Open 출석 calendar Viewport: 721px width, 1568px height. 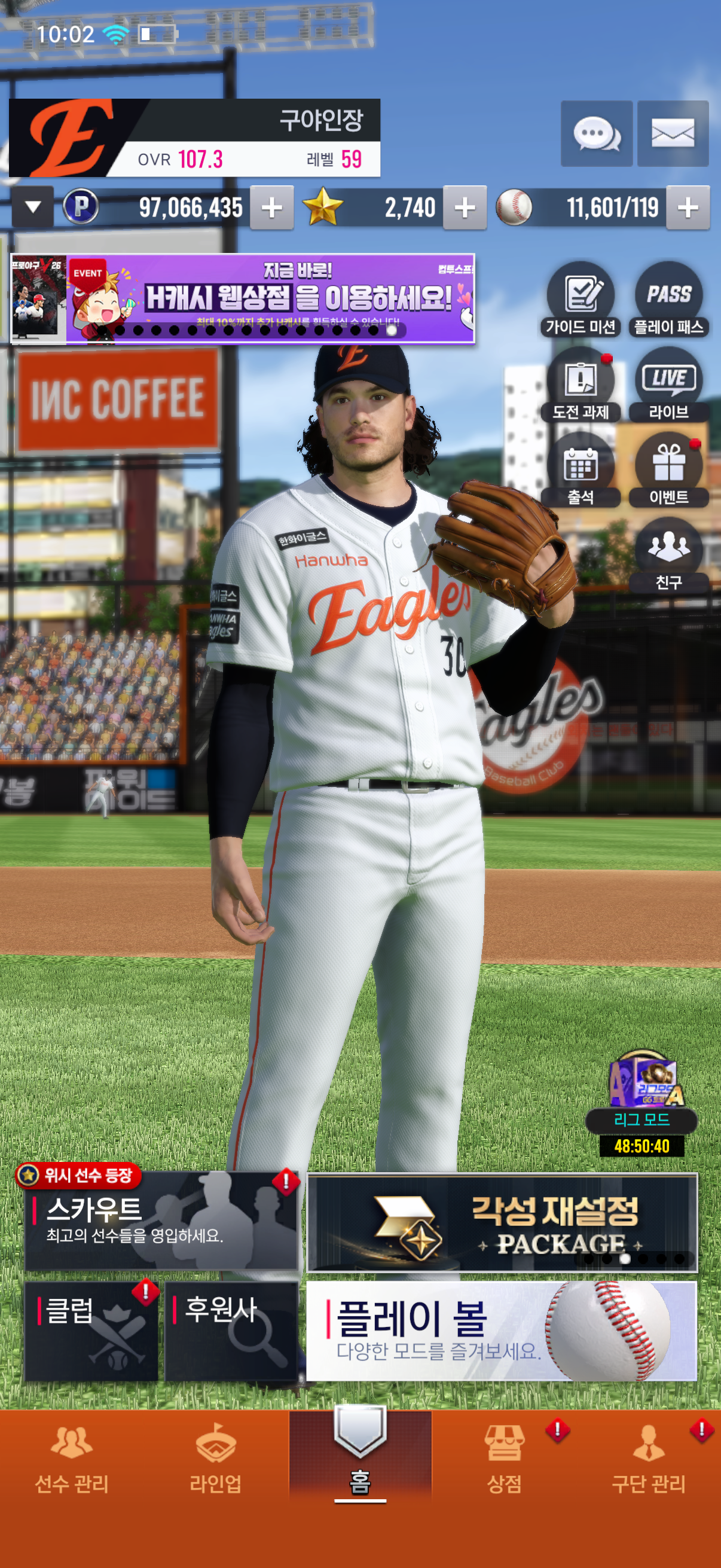(581, 470)
